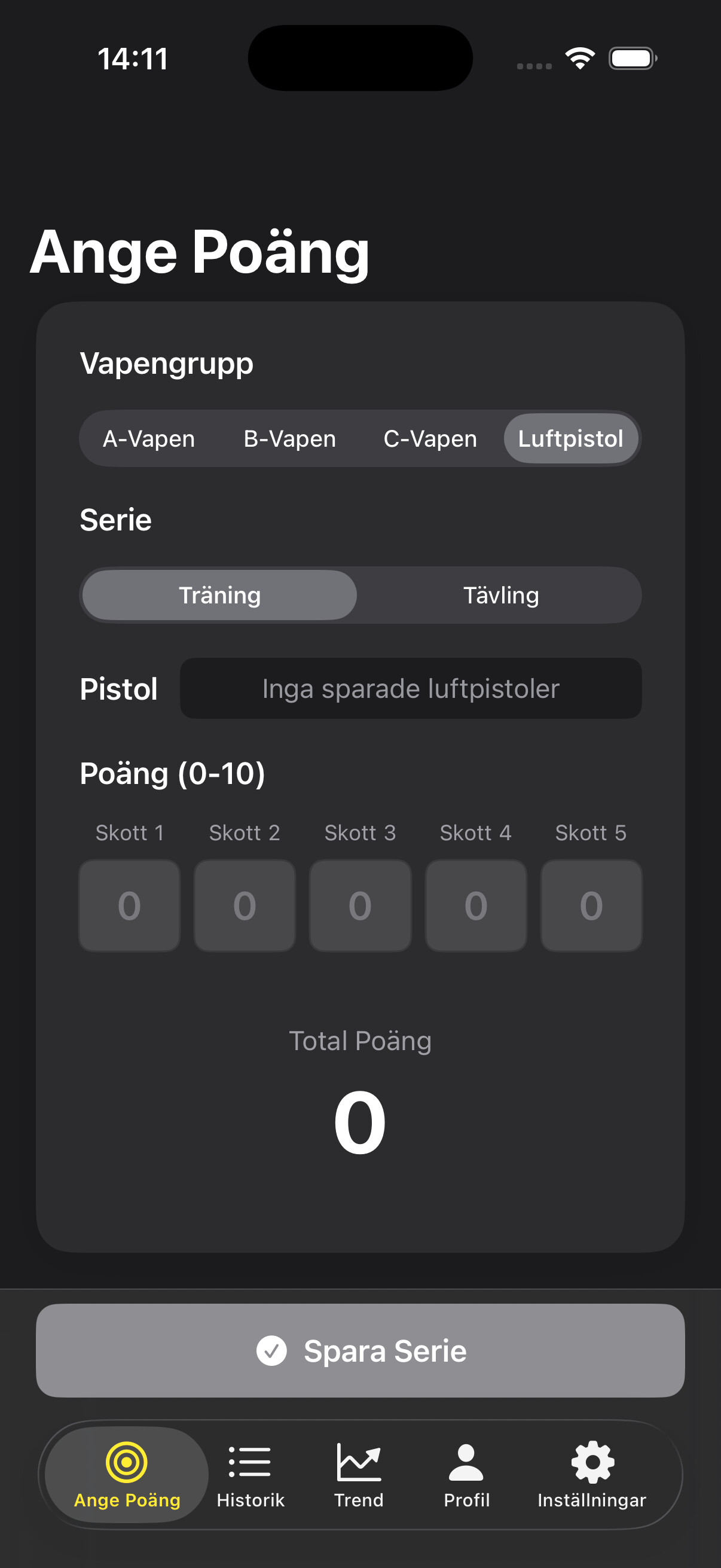Go to the Trend tab
This screenshot has height=1568, width=721.
(x=358, y=1474)
